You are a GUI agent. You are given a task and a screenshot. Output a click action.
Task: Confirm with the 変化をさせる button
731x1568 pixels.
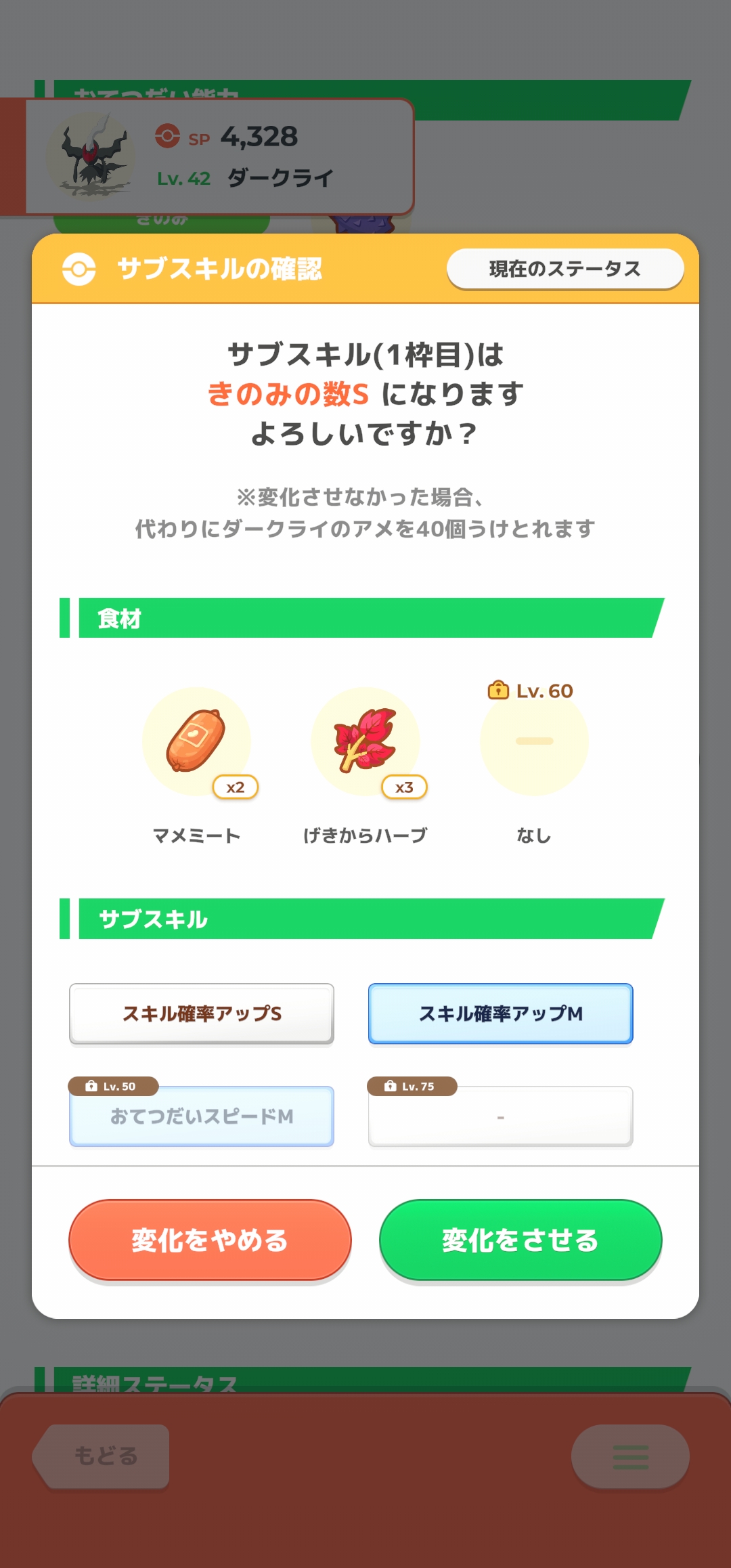coord(520,1240)
